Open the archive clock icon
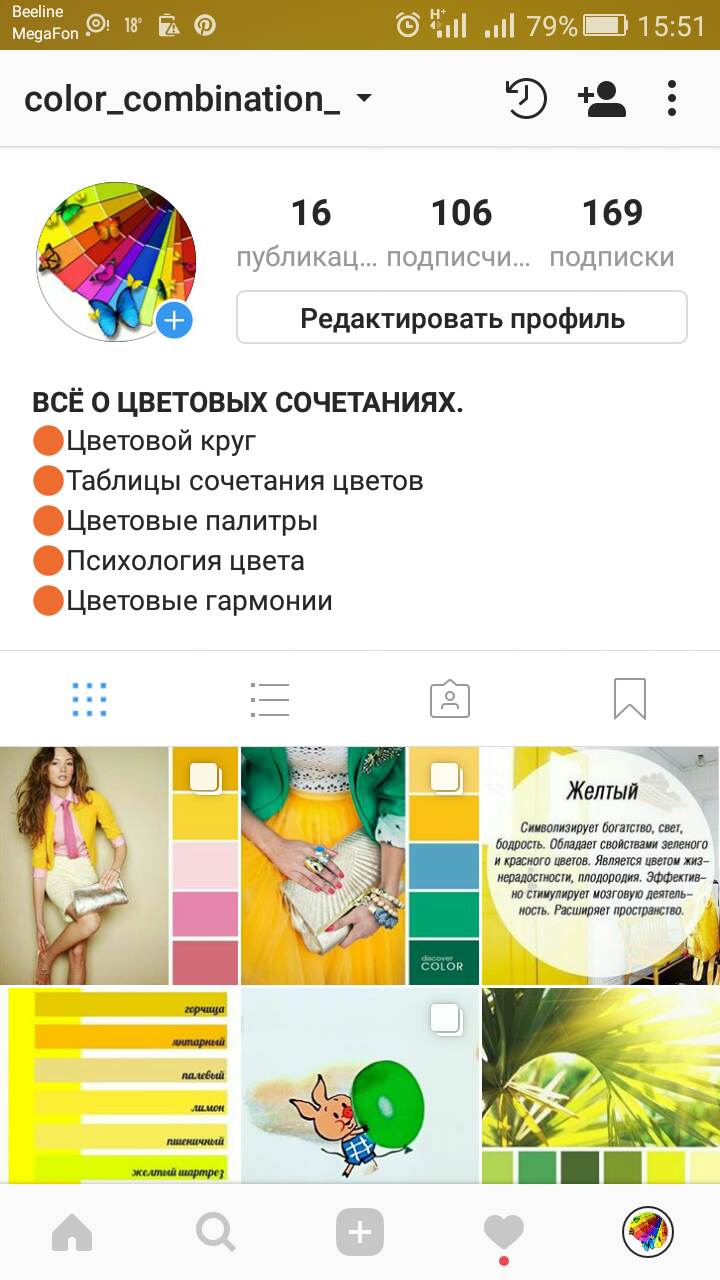Screen dimensions: 720x1280 coord(526,99)
